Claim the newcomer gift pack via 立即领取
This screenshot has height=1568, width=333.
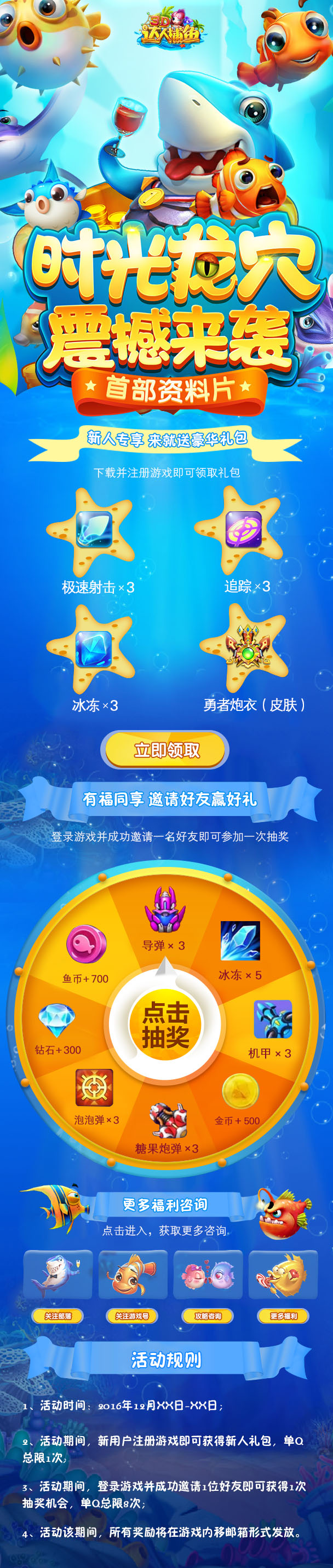165,750
